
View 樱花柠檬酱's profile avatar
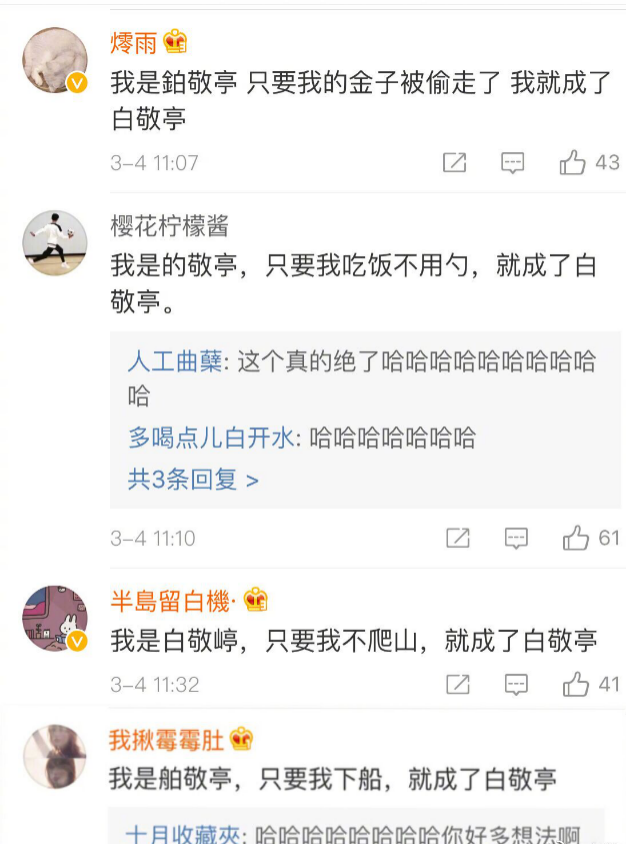[55, 241]
